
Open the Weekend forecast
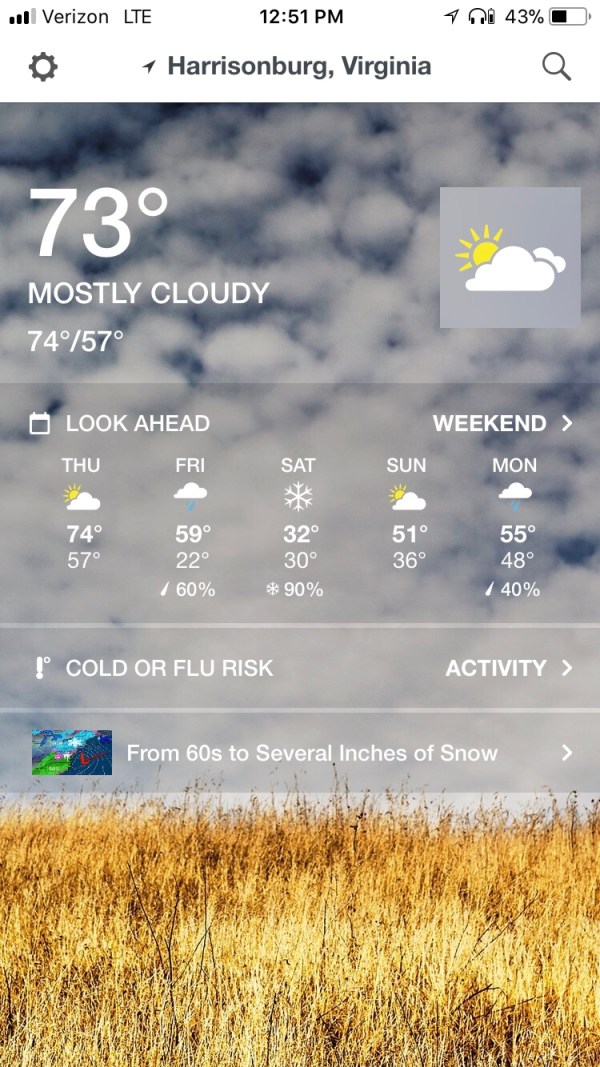(x=502, y=423)
